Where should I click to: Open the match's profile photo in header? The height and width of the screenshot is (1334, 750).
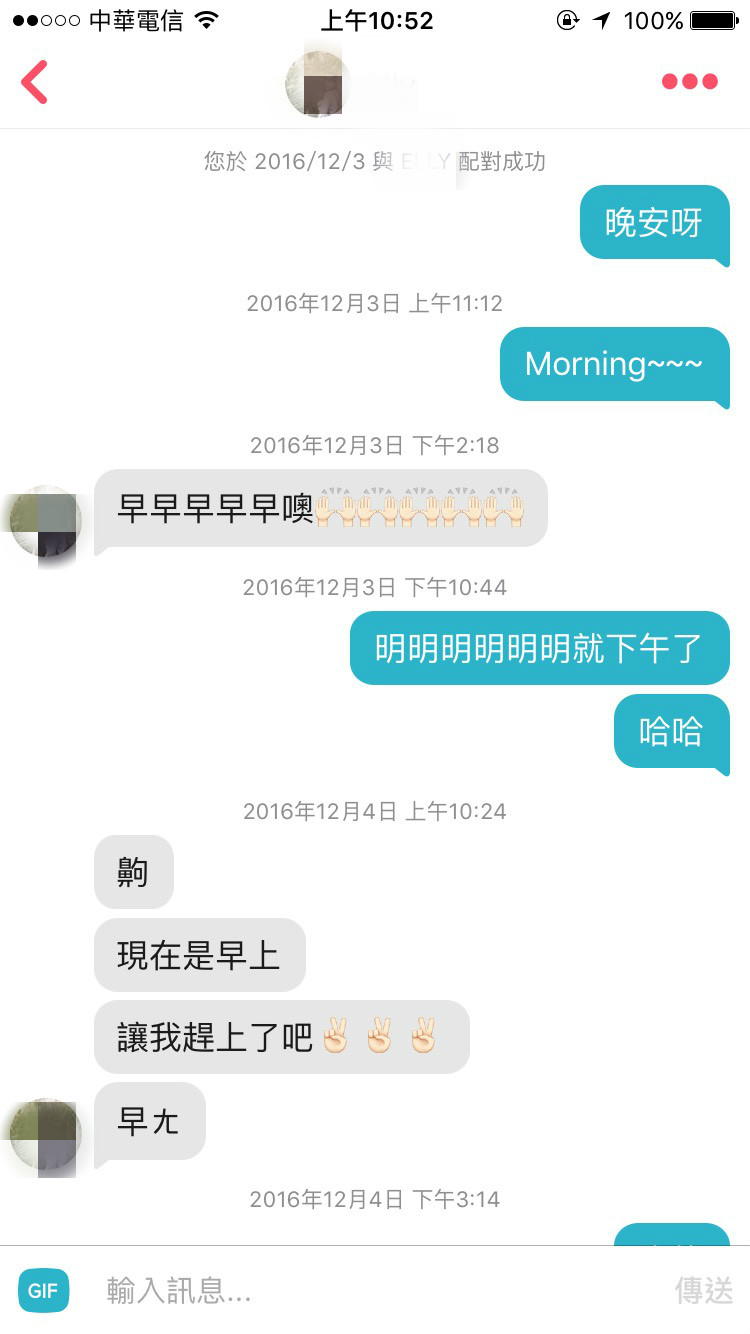coord(318,83)
